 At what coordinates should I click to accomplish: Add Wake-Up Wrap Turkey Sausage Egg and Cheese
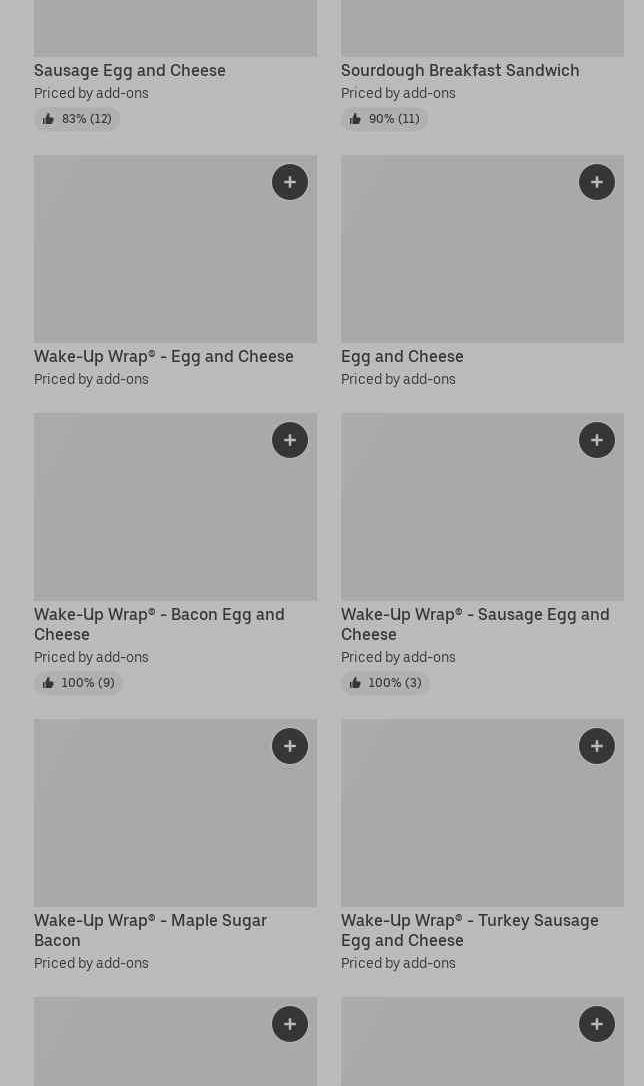[x=596, y=746]
